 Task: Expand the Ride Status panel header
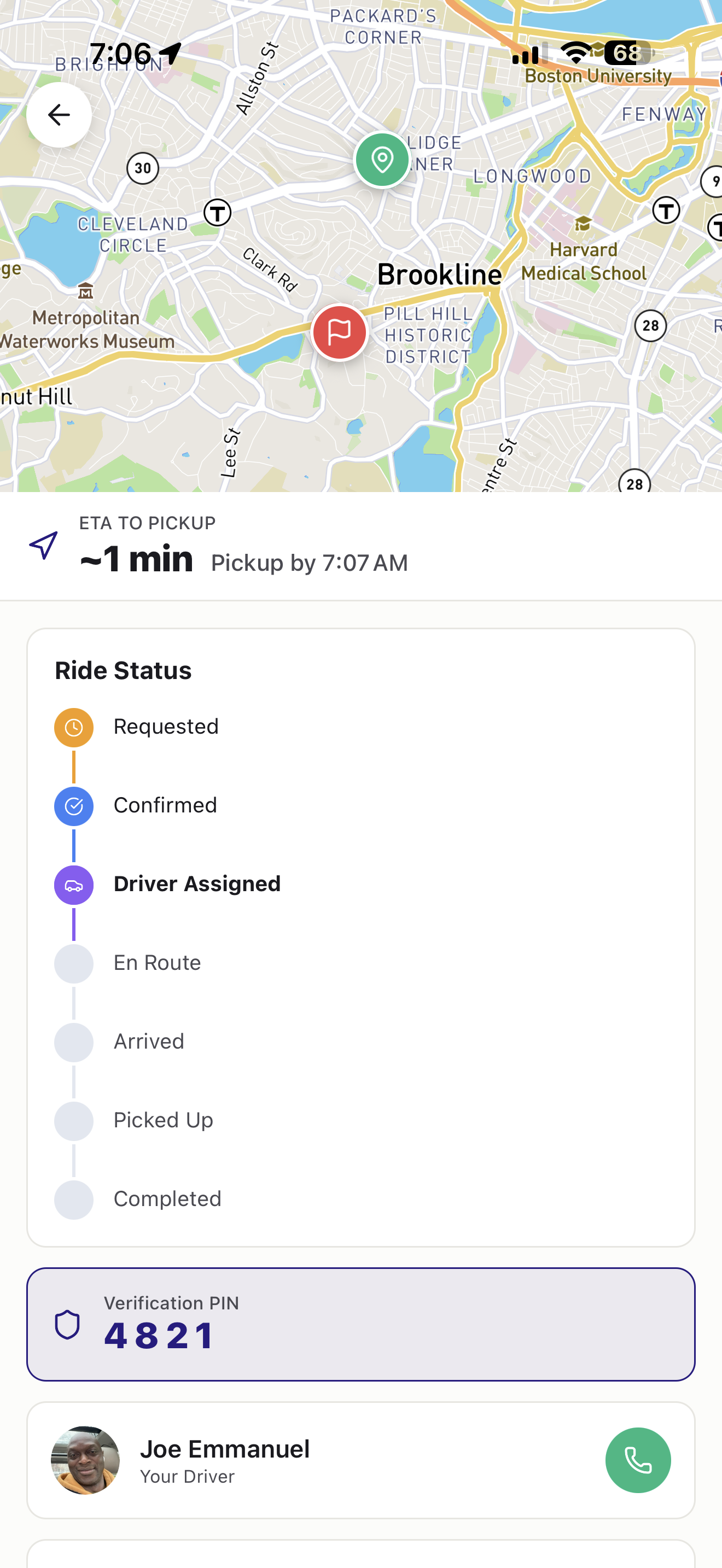click(123, 670)
